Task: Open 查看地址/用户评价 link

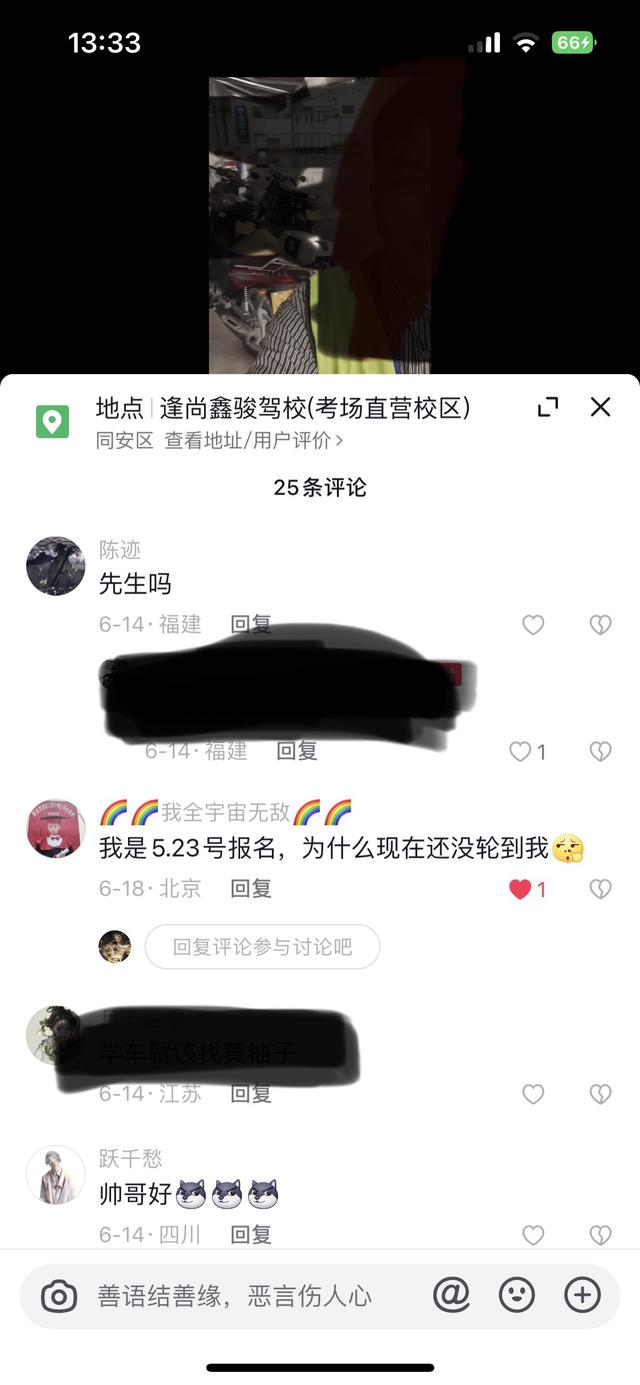Action: pyautogui.click(x=253, y=440)
